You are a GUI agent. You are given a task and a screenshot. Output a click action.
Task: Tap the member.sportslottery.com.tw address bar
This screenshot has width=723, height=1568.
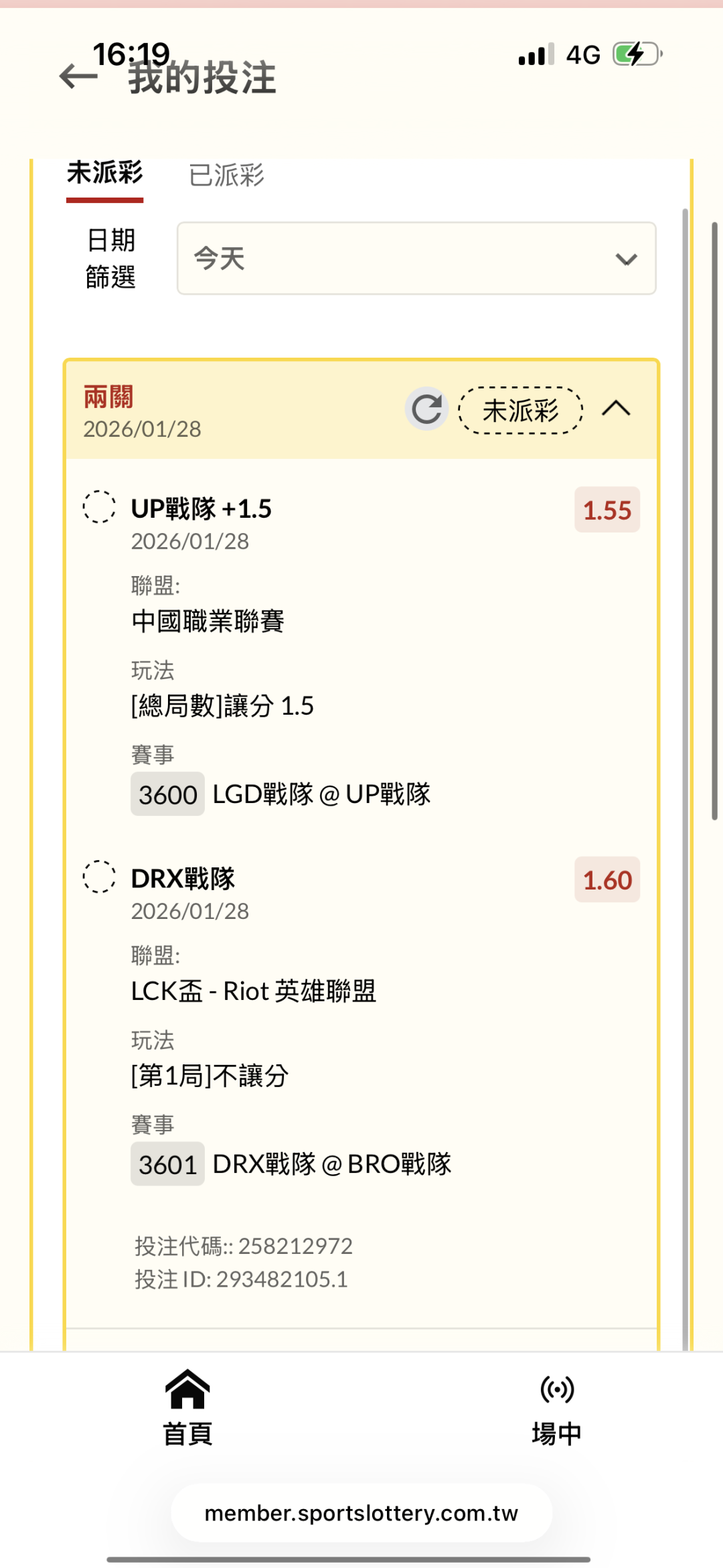tap(361, 1513)
